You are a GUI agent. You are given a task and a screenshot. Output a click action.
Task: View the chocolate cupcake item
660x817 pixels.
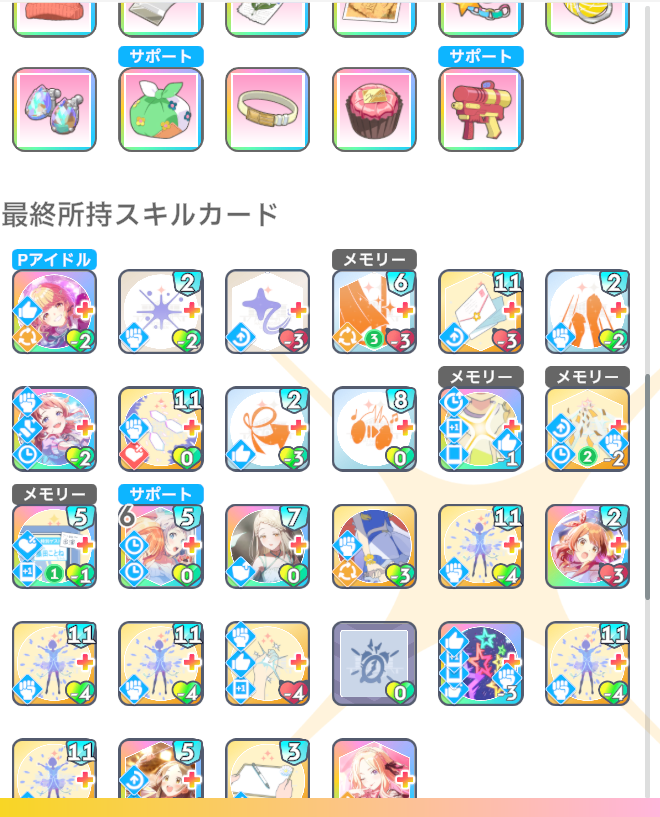click(x=374, y=110)
